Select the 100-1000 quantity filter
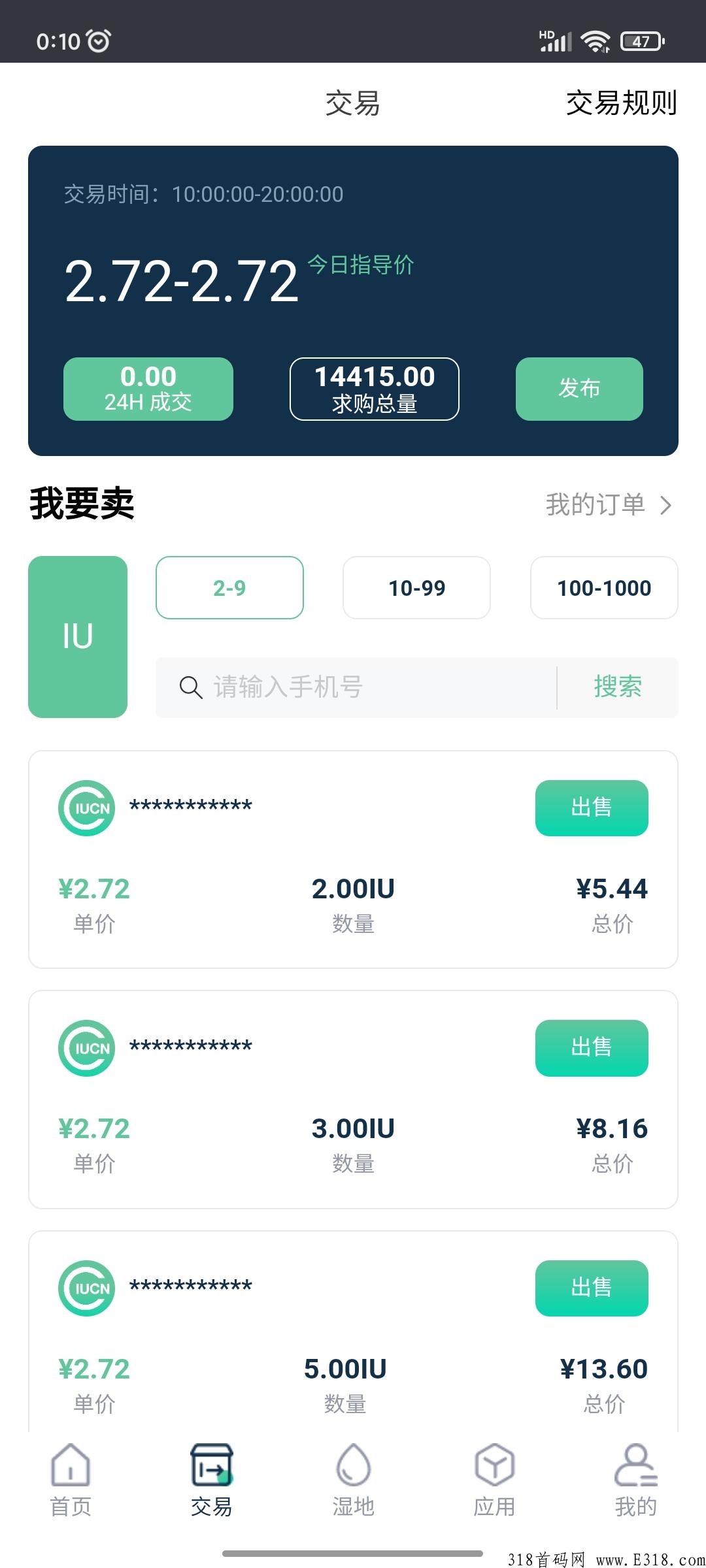706x1568 pixels. 603,587
